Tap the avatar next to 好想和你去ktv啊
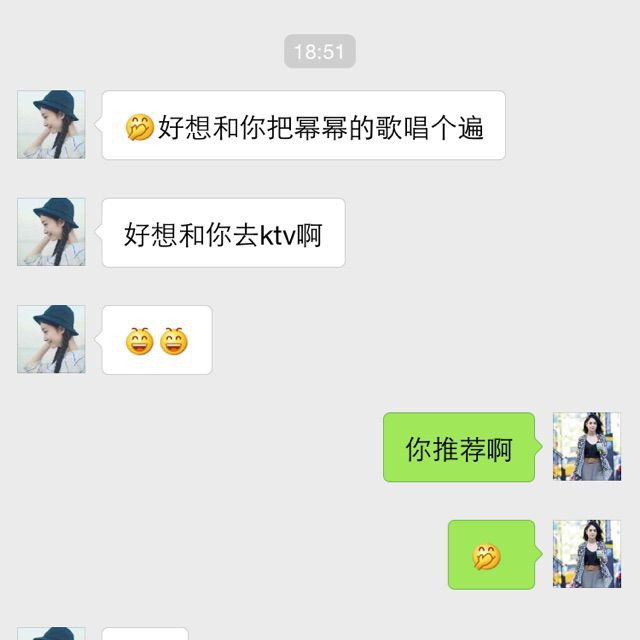Image resolution: width=640 pixels, height=640 pixels. 51,232
